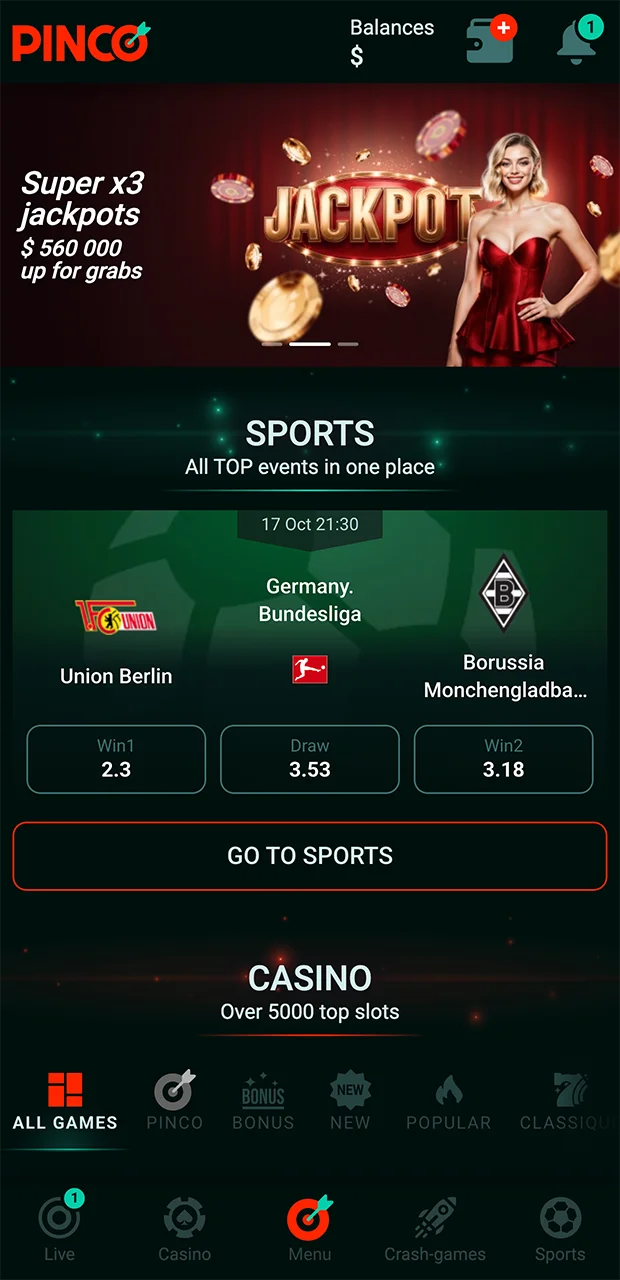Image resolution: width=620 pixels, height=1280 pixels.
Task: Tap the GO TO SPORTS button
Action: (310, 856)
